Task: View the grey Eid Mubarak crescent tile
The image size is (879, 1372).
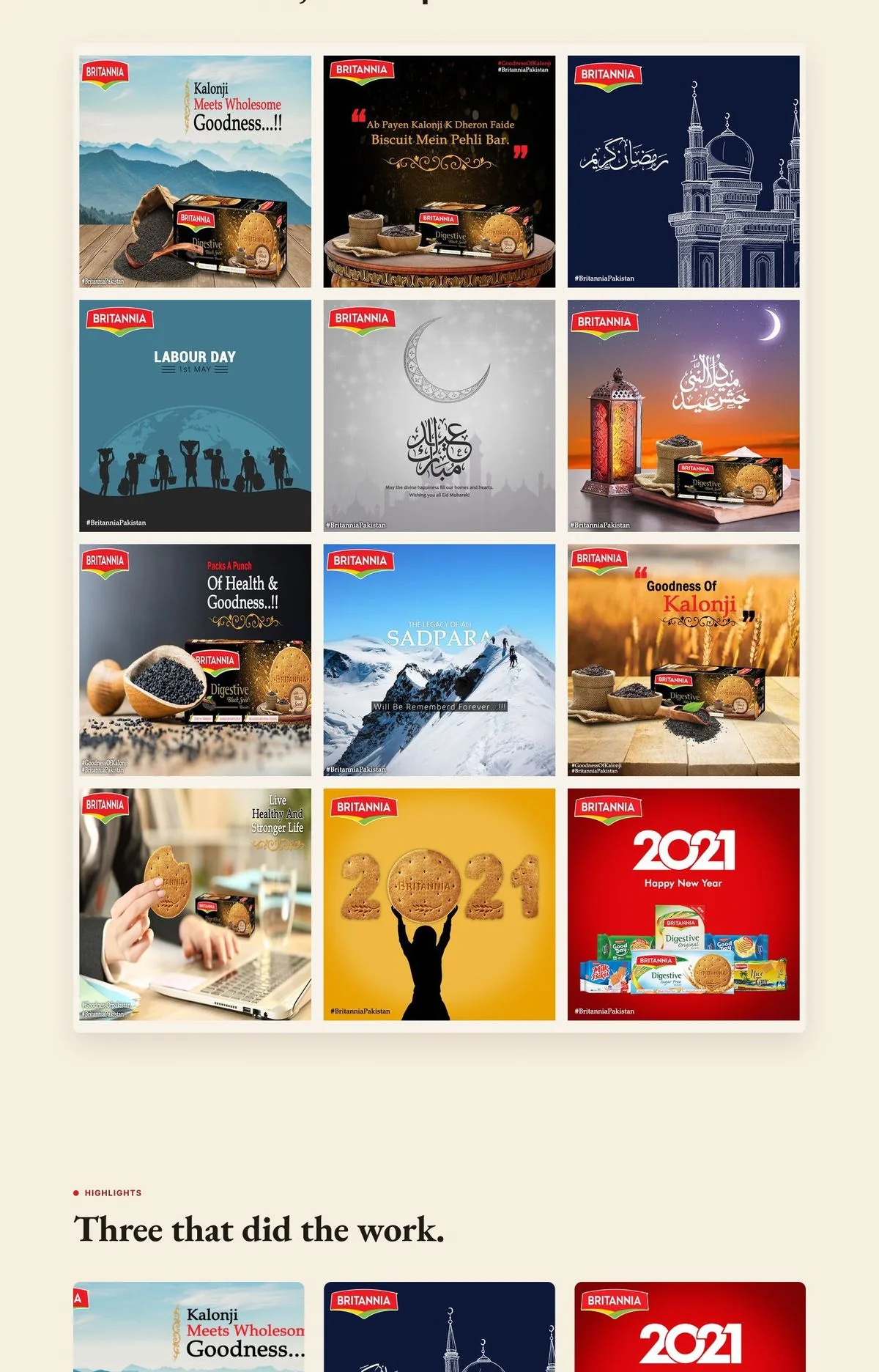Action: point(439,416)
